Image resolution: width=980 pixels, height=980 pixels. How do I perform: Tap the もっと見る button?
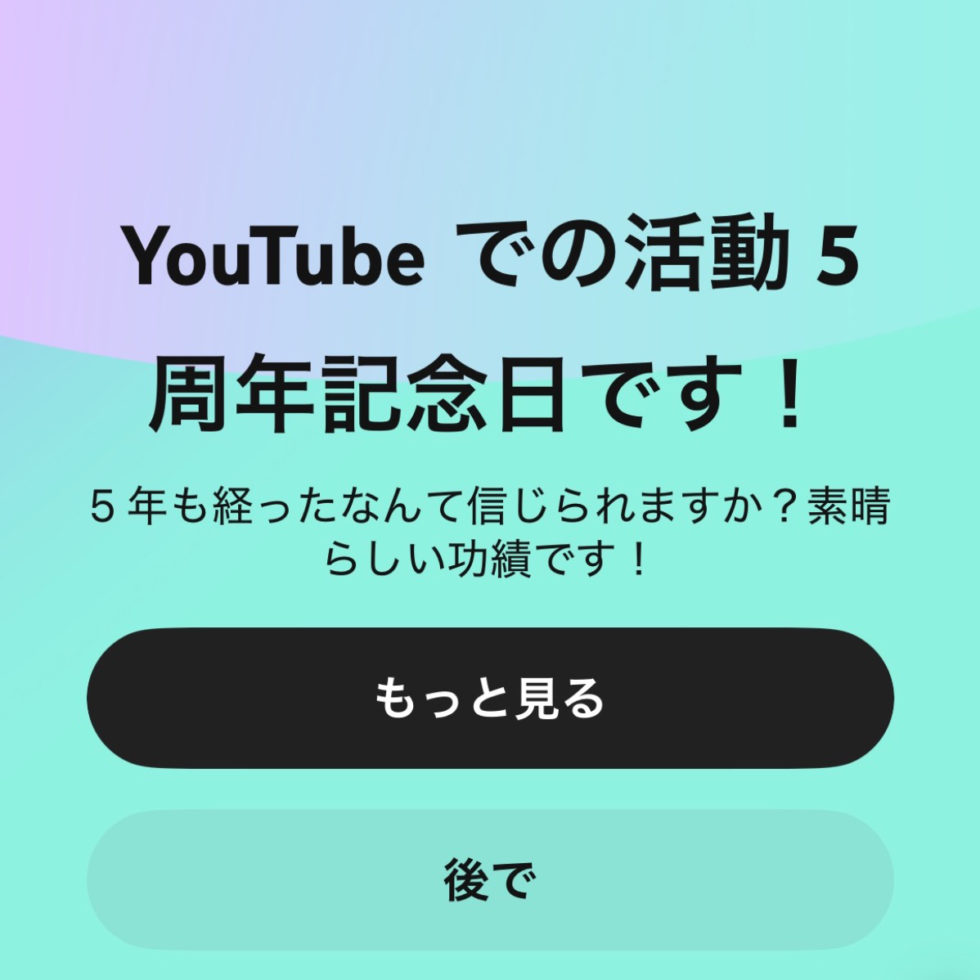pos(490,698)
